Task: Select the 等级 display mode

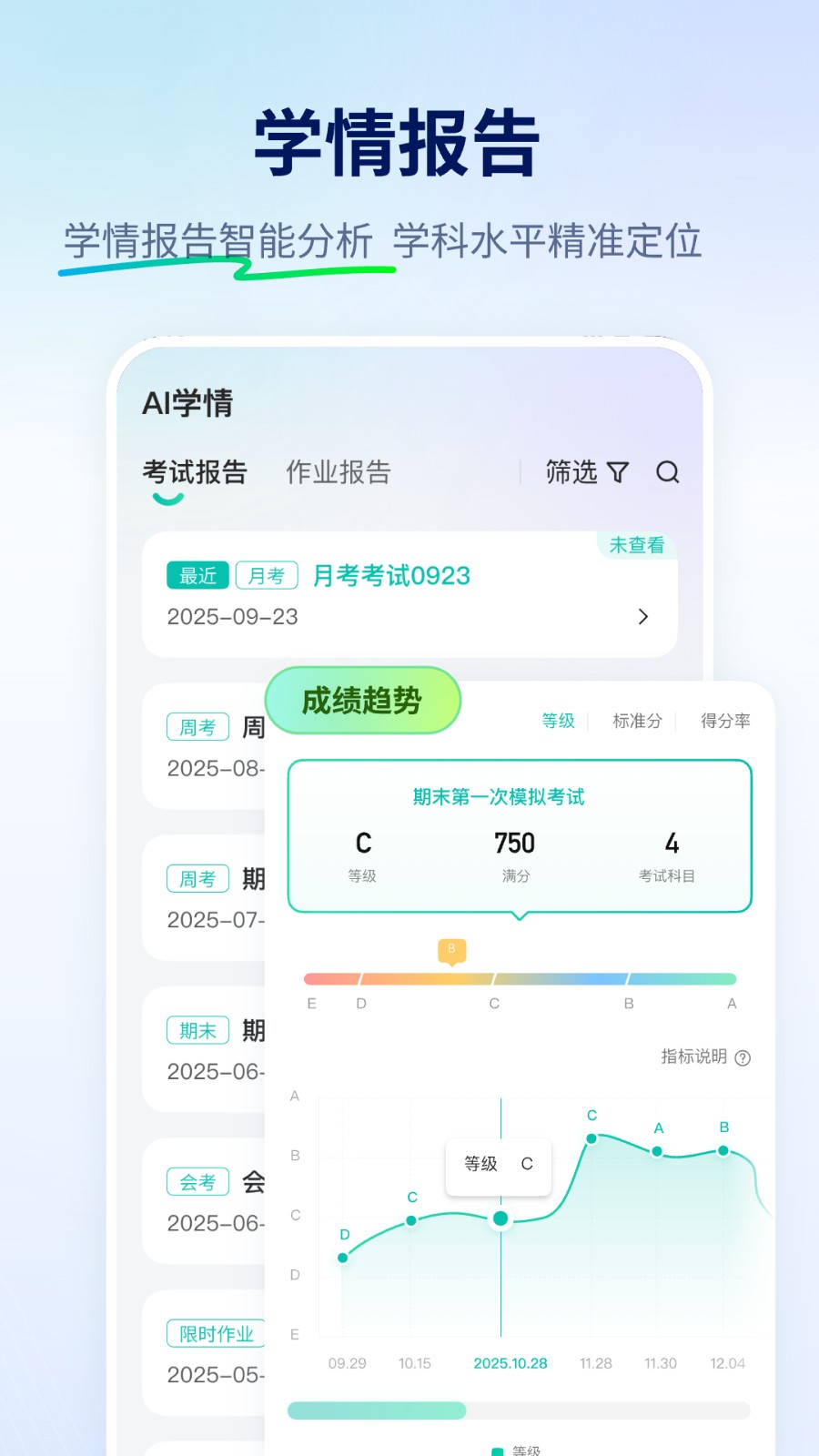Action: pyautogui.click(x=558, y=721)
